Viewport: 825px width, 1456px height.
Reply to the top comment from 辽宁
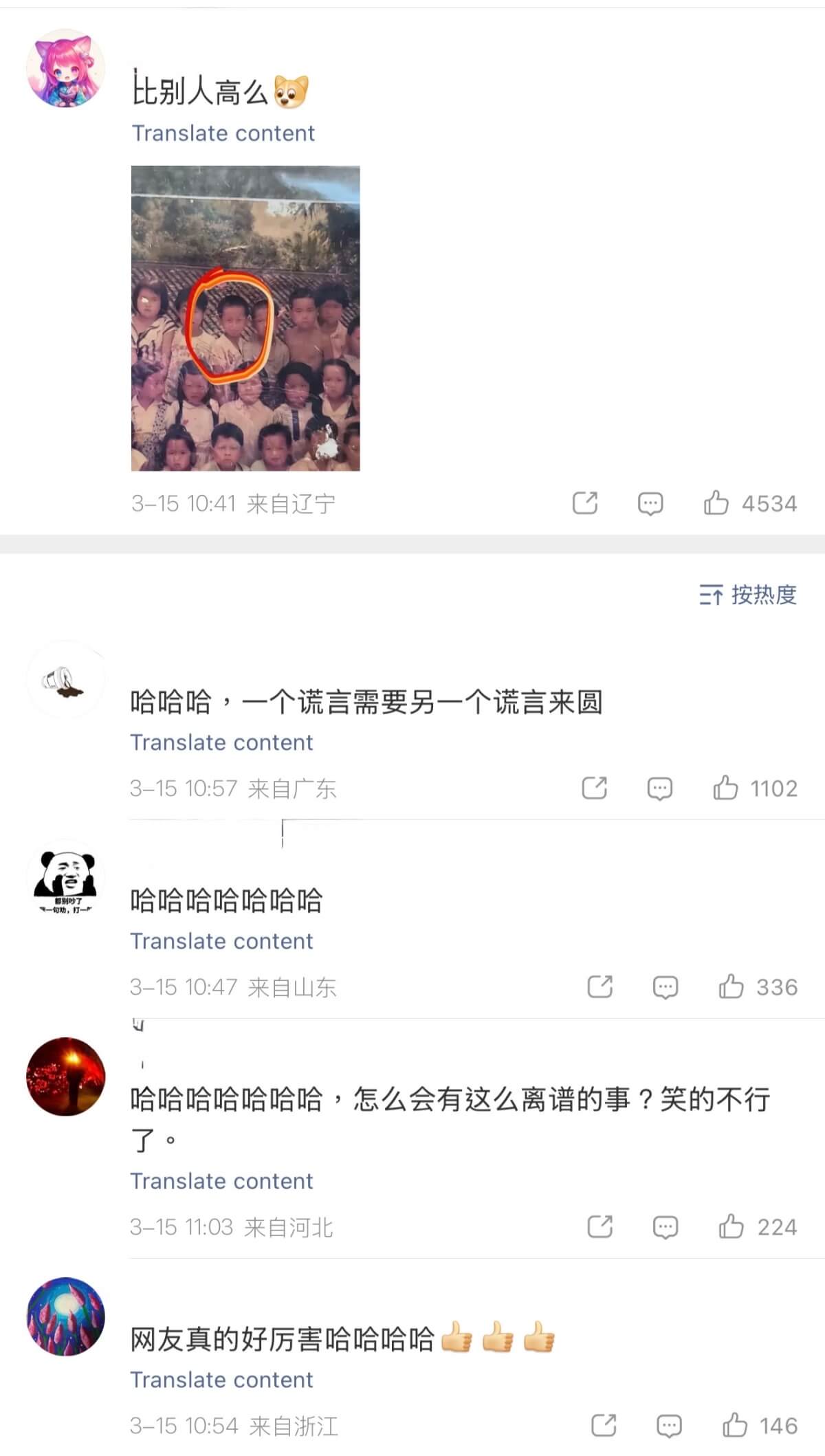[x=650, y=503]
